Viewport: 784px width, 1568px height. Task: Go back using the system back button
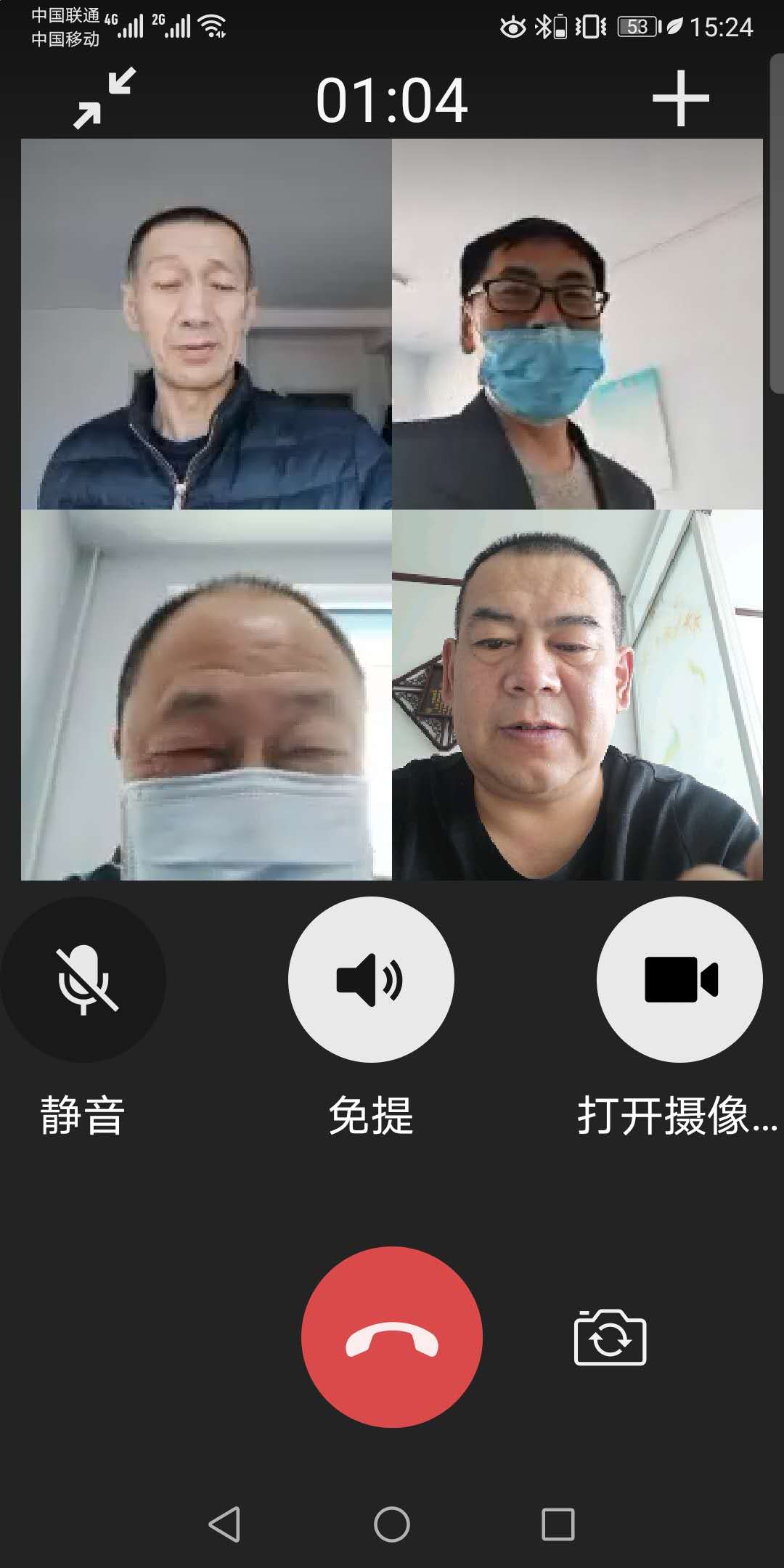click(x=224, y=1523)
